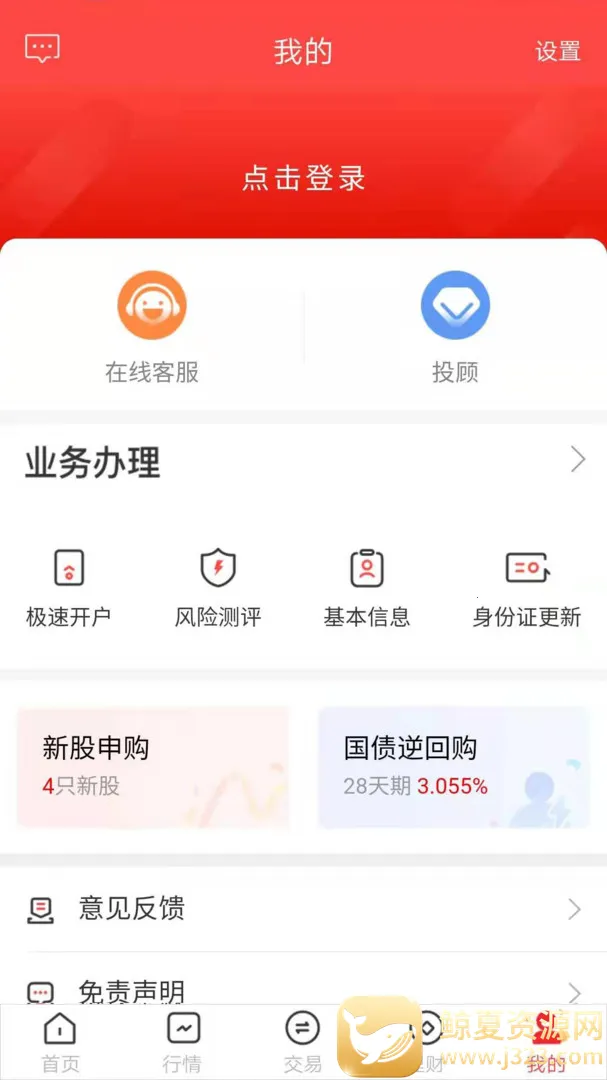The image size is (607, 1080).
Task: Open the messages icon in header
Action: (42, 48)
